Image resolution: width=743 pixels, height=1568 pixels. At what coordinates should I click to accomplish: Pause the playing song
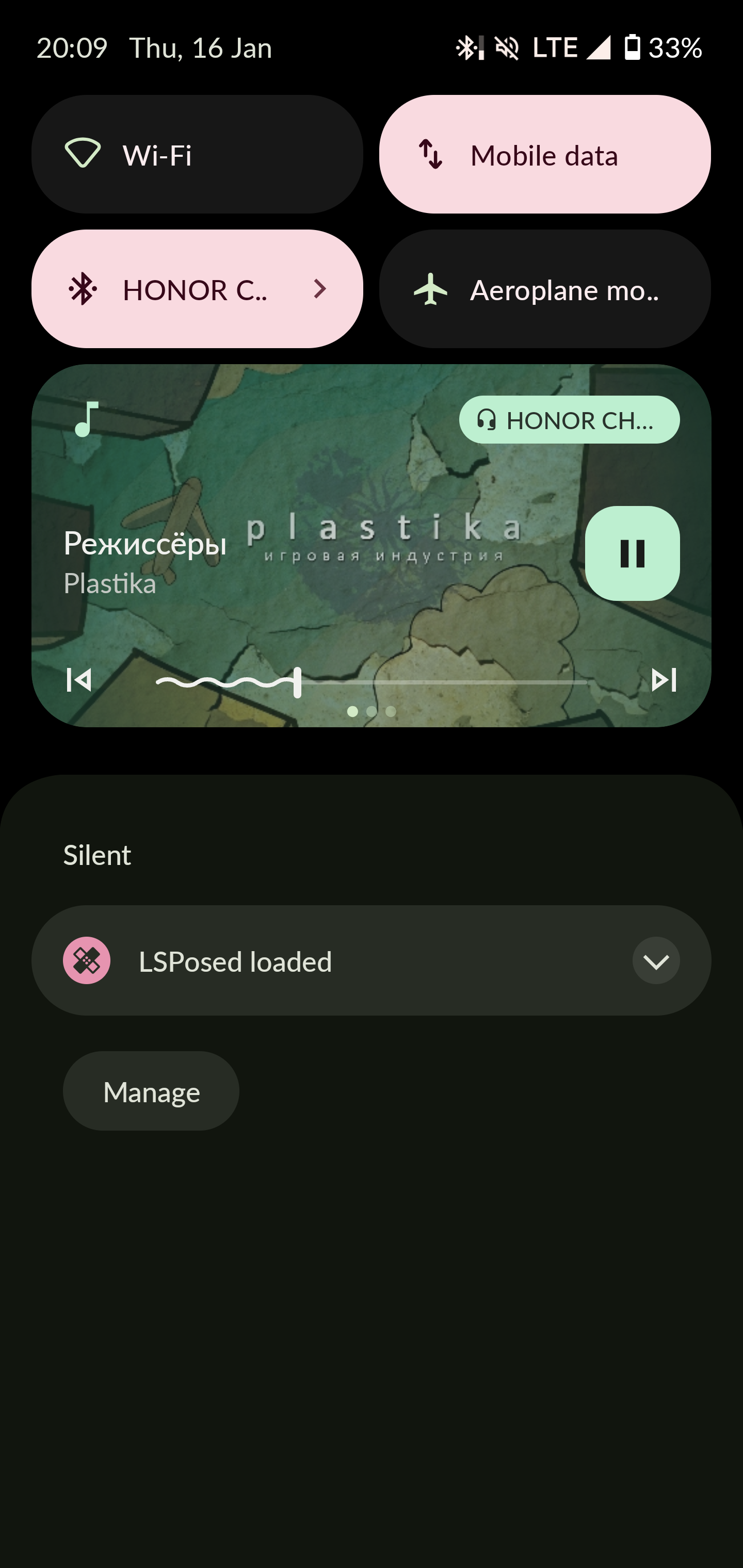coord(632,553)
